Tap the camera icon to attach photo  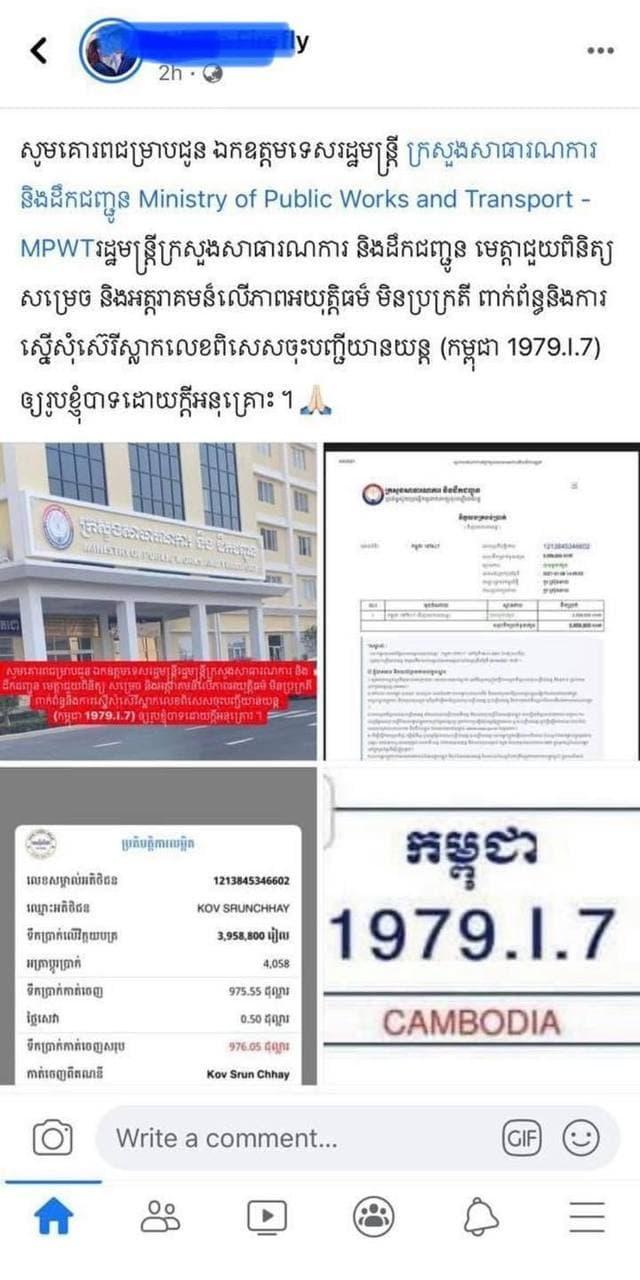pyautogui.click(x=52, y=1138)
